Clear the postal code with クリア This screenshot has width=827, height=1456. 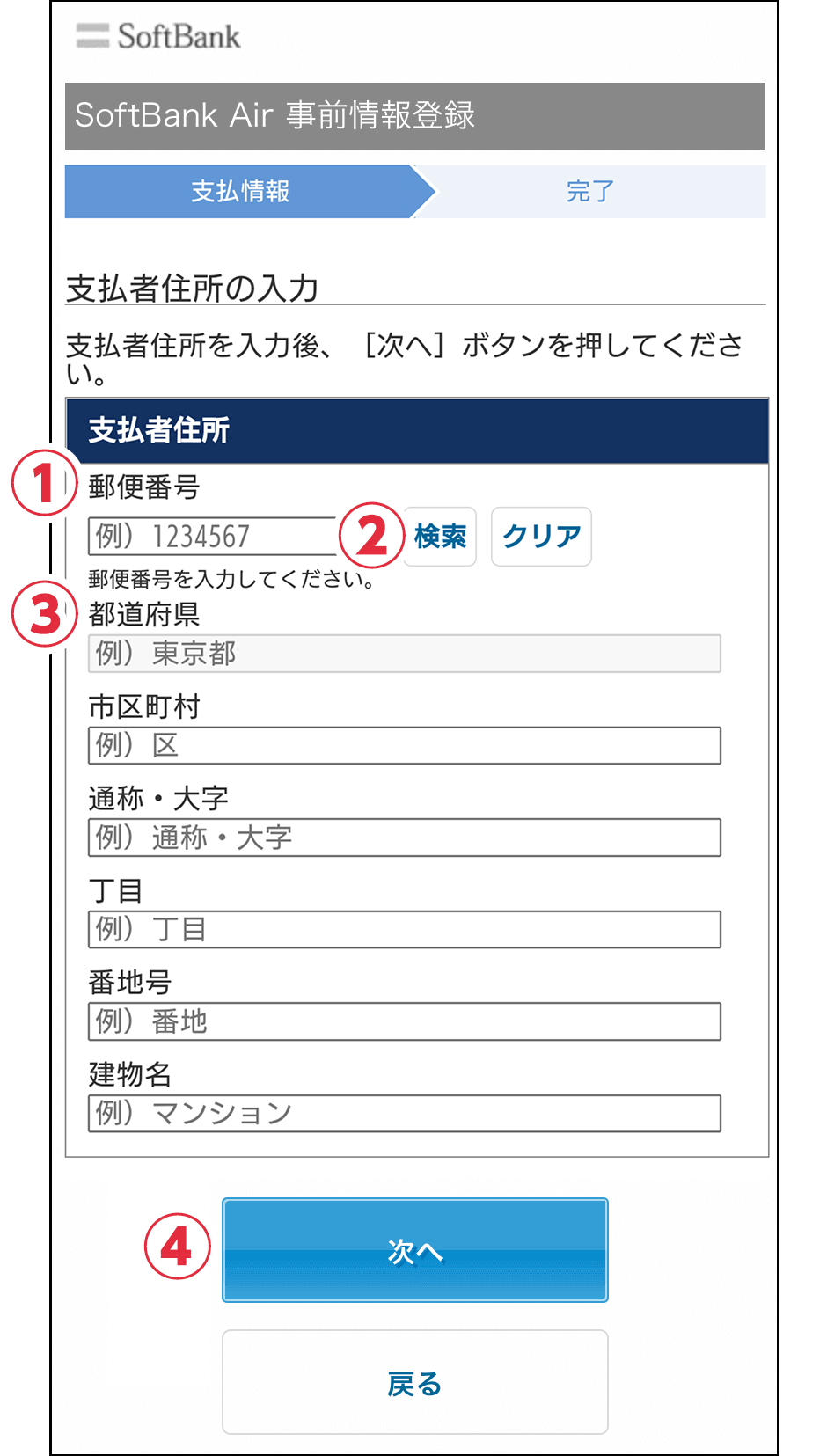[541, 537]
